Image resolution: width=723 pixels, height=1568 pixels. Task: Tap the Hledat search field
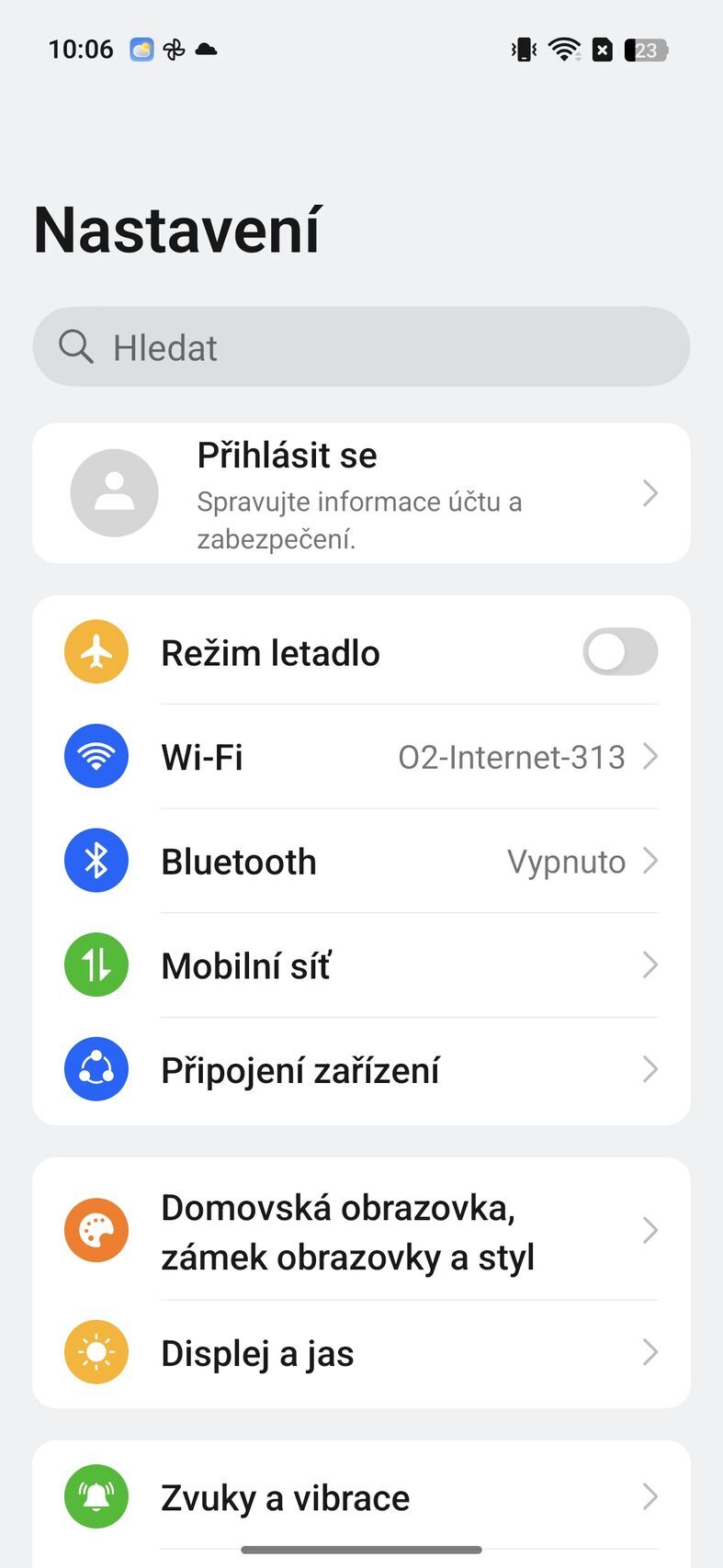click(x=361, y=346)
